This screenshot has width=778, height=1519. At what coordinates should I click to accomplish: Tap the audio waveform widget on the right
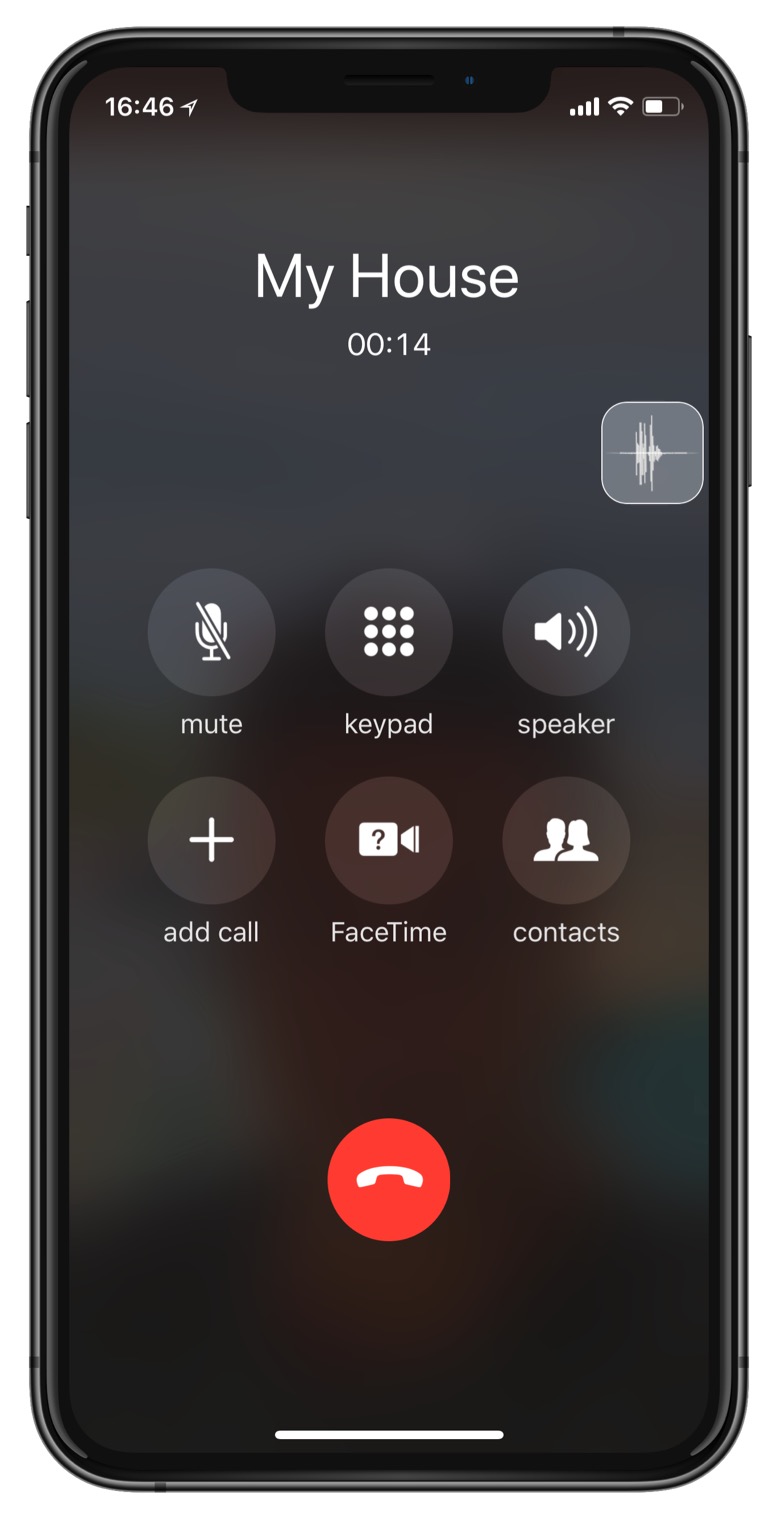click(651, 454)
